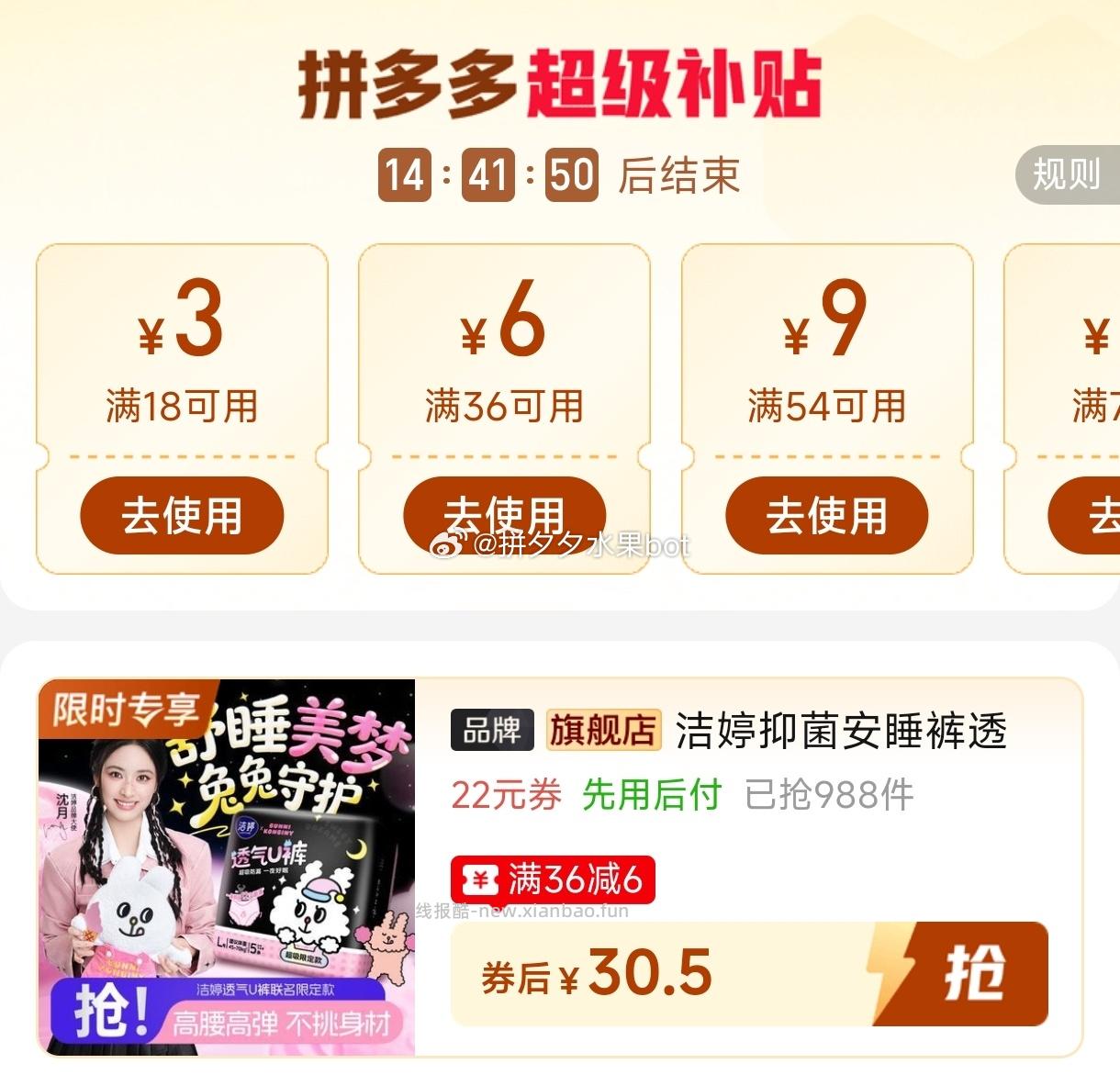Use the ¥6 off 满36 coupon

[504, 515]
